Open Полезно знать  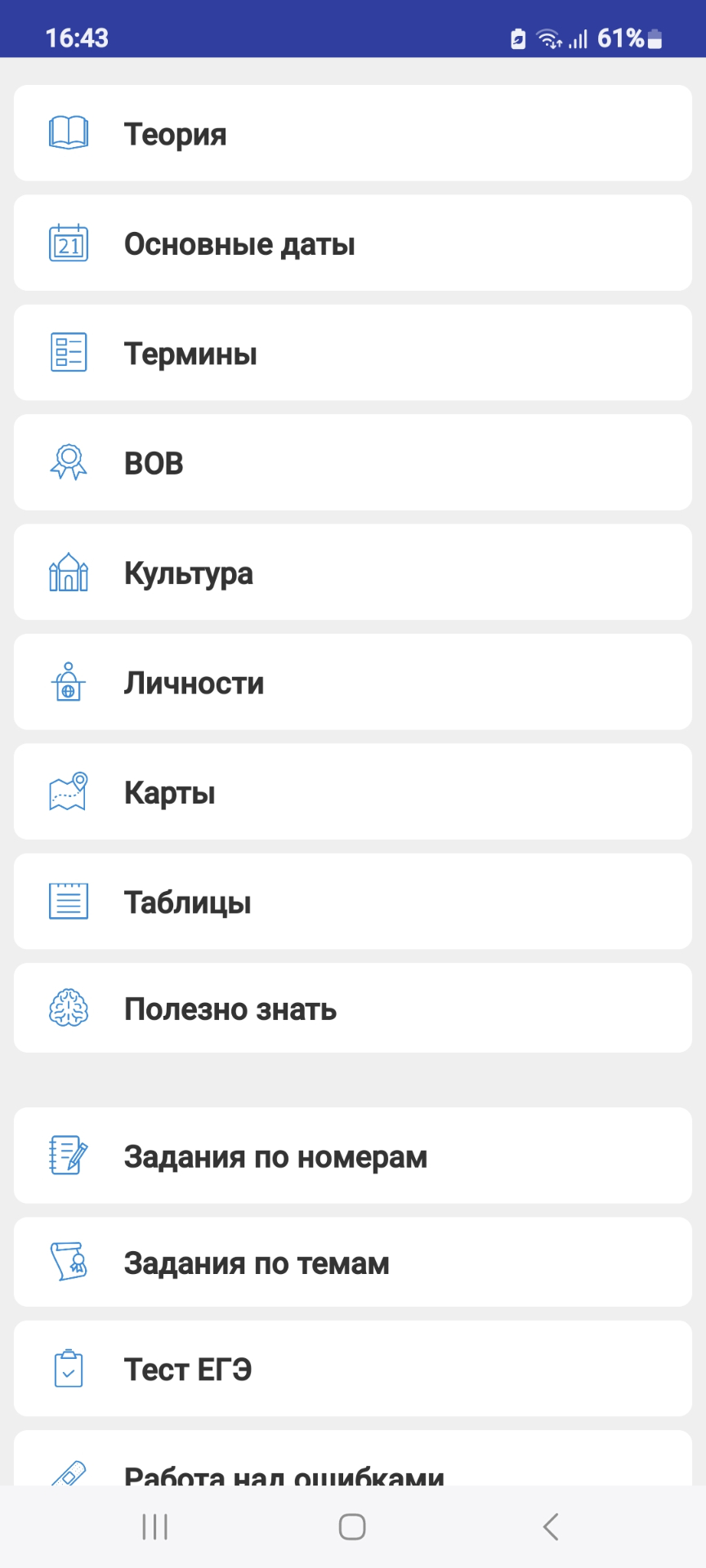352,1009
